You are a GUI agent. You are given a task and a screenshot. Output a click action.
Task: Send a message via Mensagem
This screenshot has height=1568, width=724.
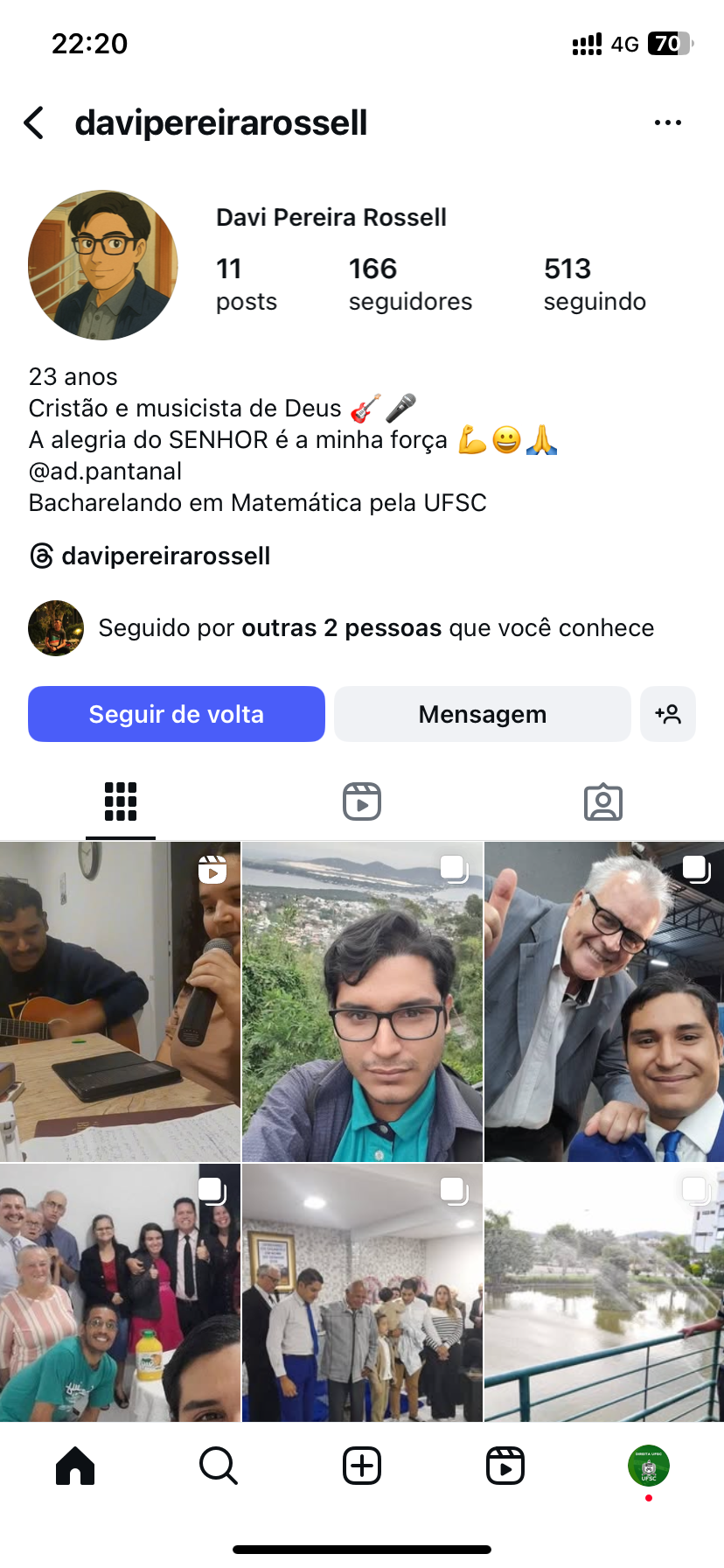(x=482, y=714)
